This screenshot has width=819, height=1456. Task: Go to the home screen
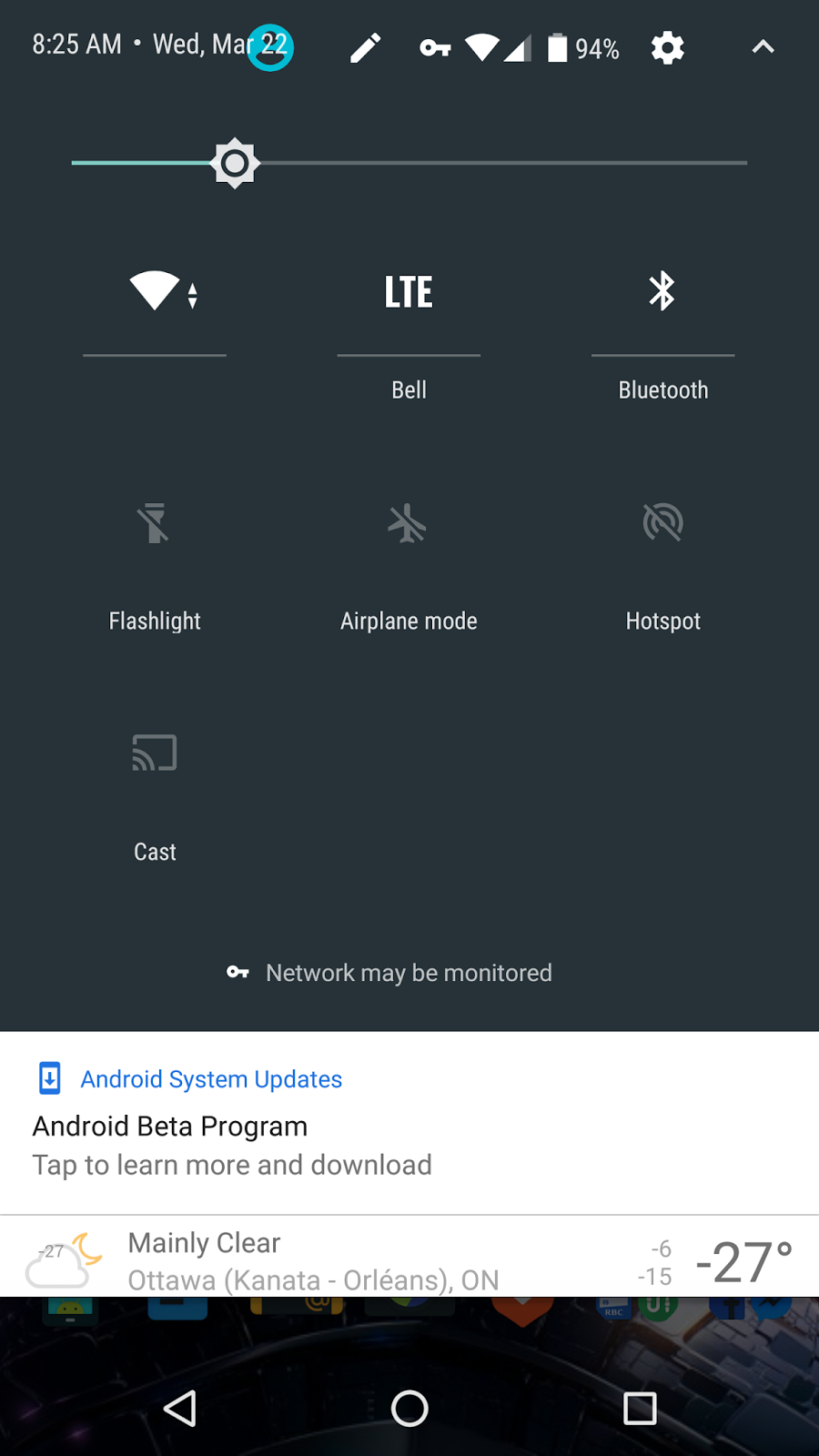[x=409, y=1409]
